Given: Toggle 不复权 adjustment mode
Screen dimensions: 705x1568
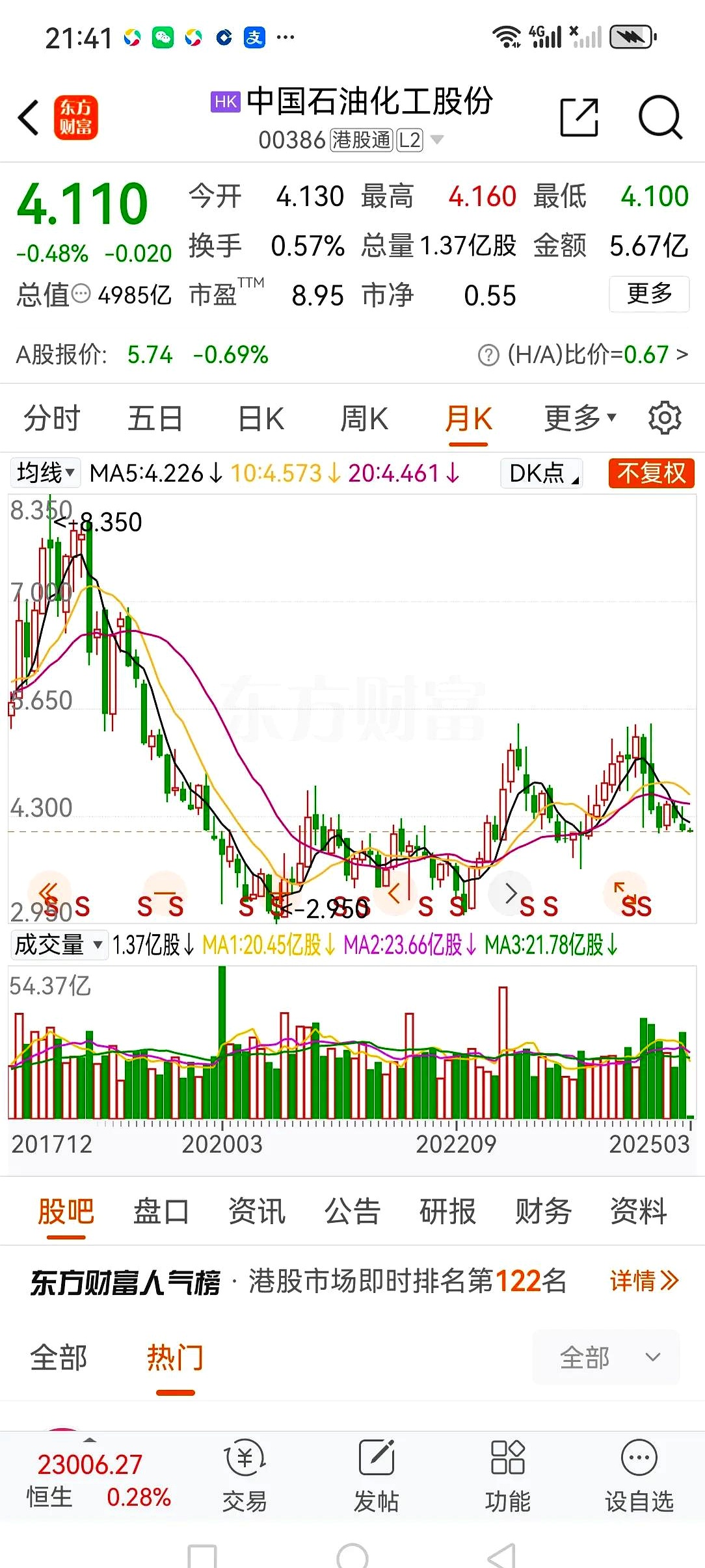Looking at the screenshot, I should 650,473.
